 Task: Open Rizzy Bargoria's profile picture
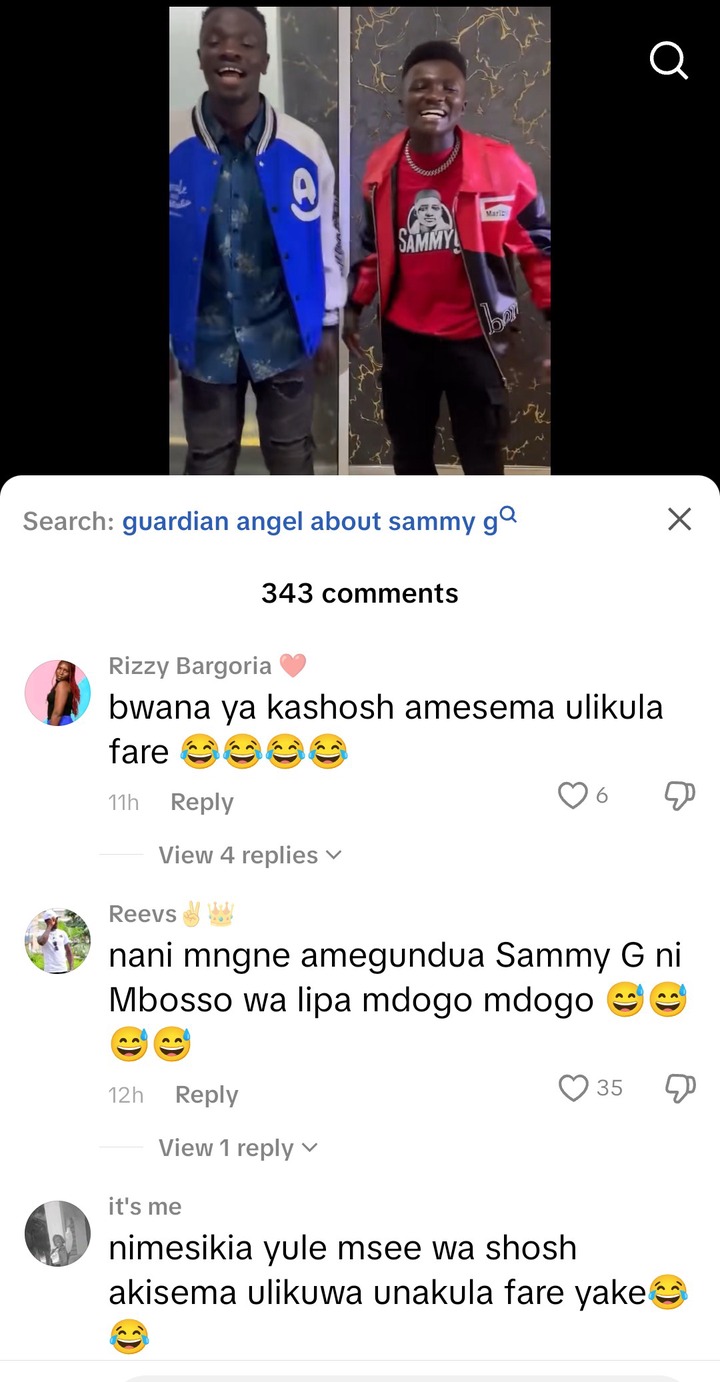pyautogui.click(x=57, y=692)
